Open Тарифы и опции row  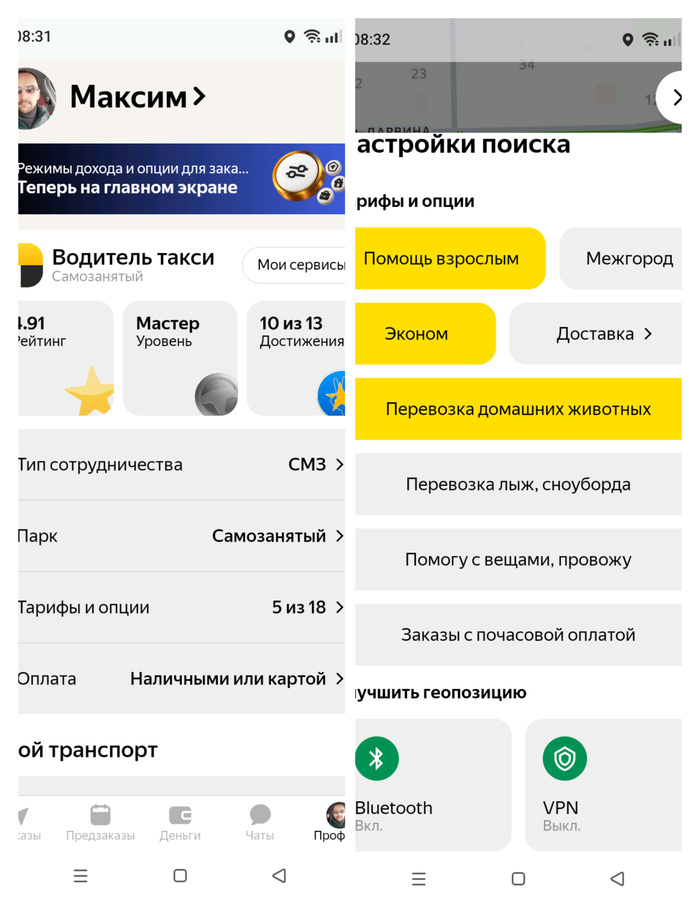[x=181, y=607]
